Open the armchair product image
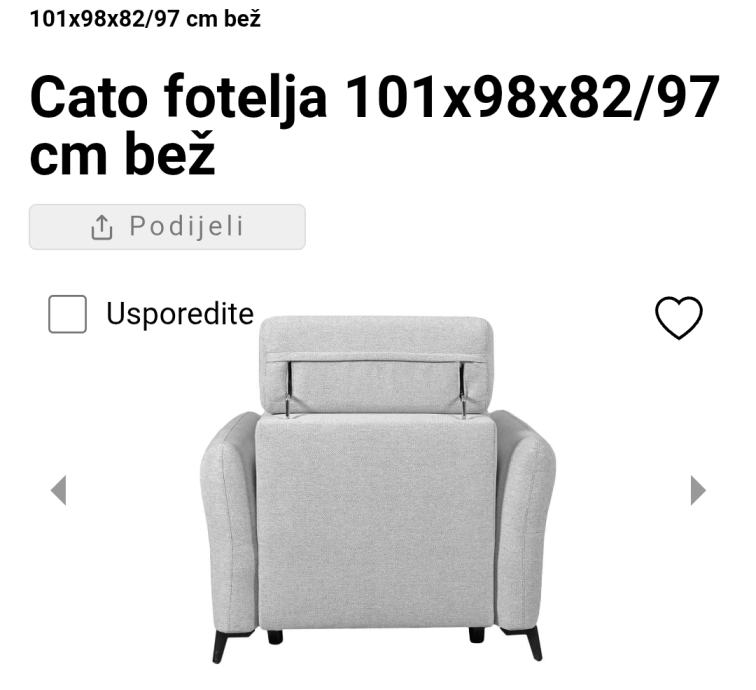Screen dimensions: 756x690 377,490
